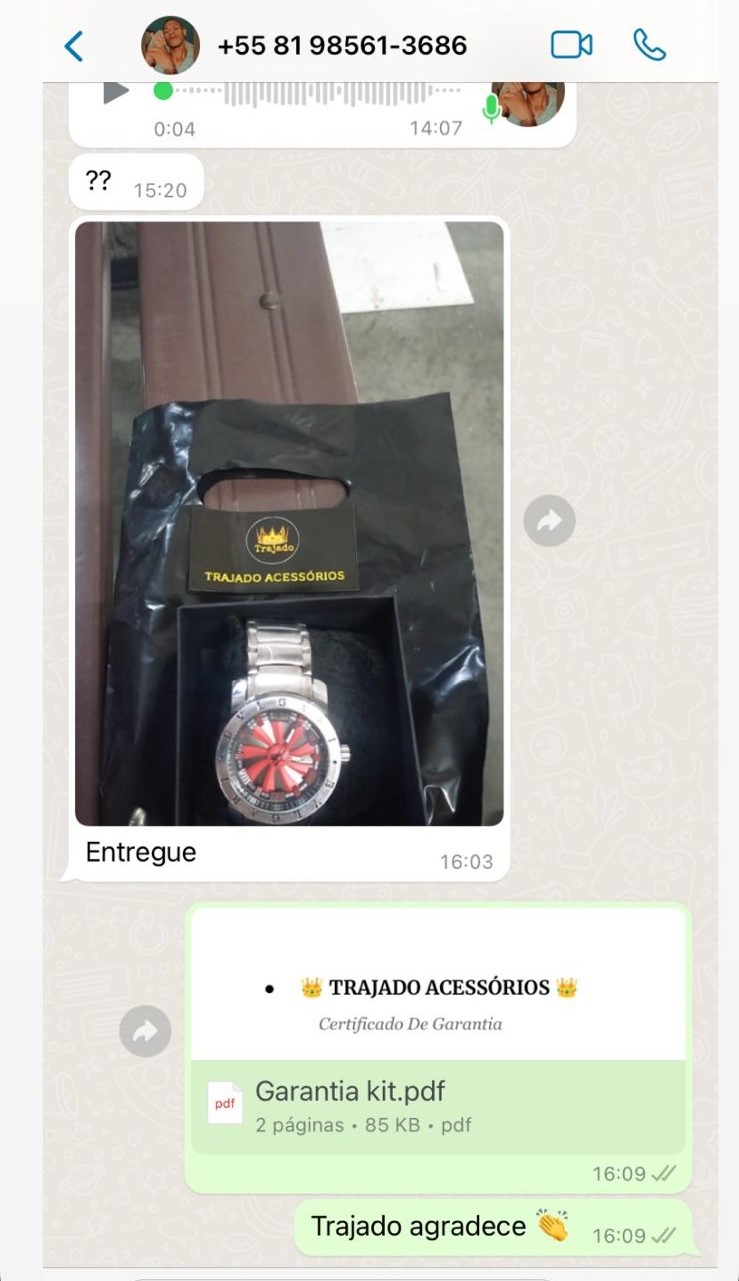Forward the Garantia kit.pdf message

[x=145, y=1031]
